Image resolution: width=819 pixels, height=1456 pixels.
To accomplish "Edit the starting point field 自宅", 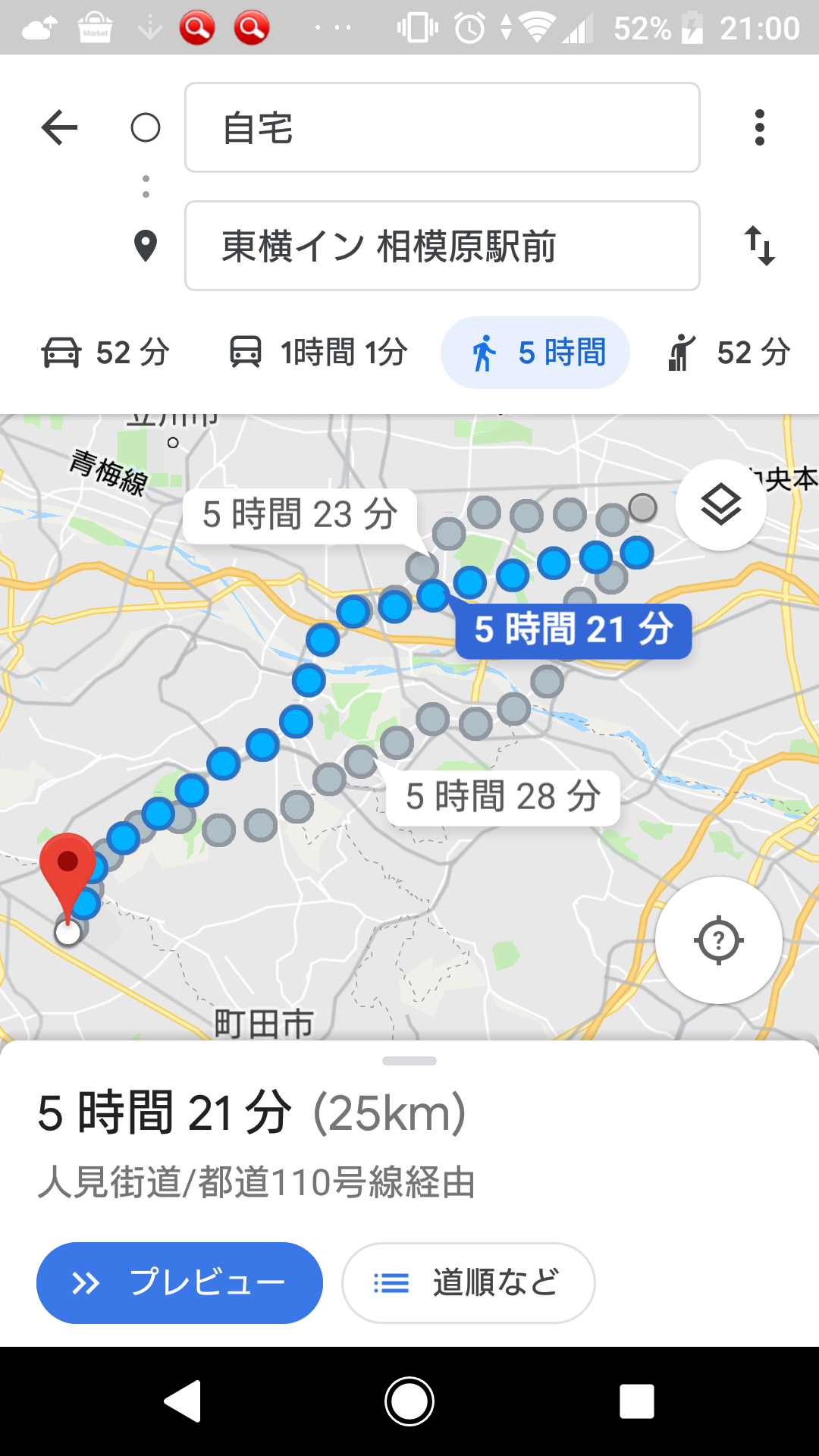I will (442, 127).
